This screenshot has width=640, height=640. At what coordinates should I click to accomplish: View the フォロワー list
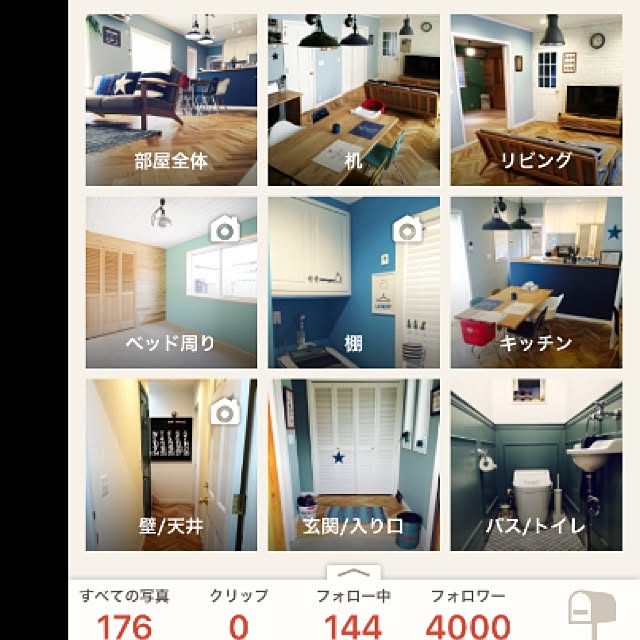[468, 613]
